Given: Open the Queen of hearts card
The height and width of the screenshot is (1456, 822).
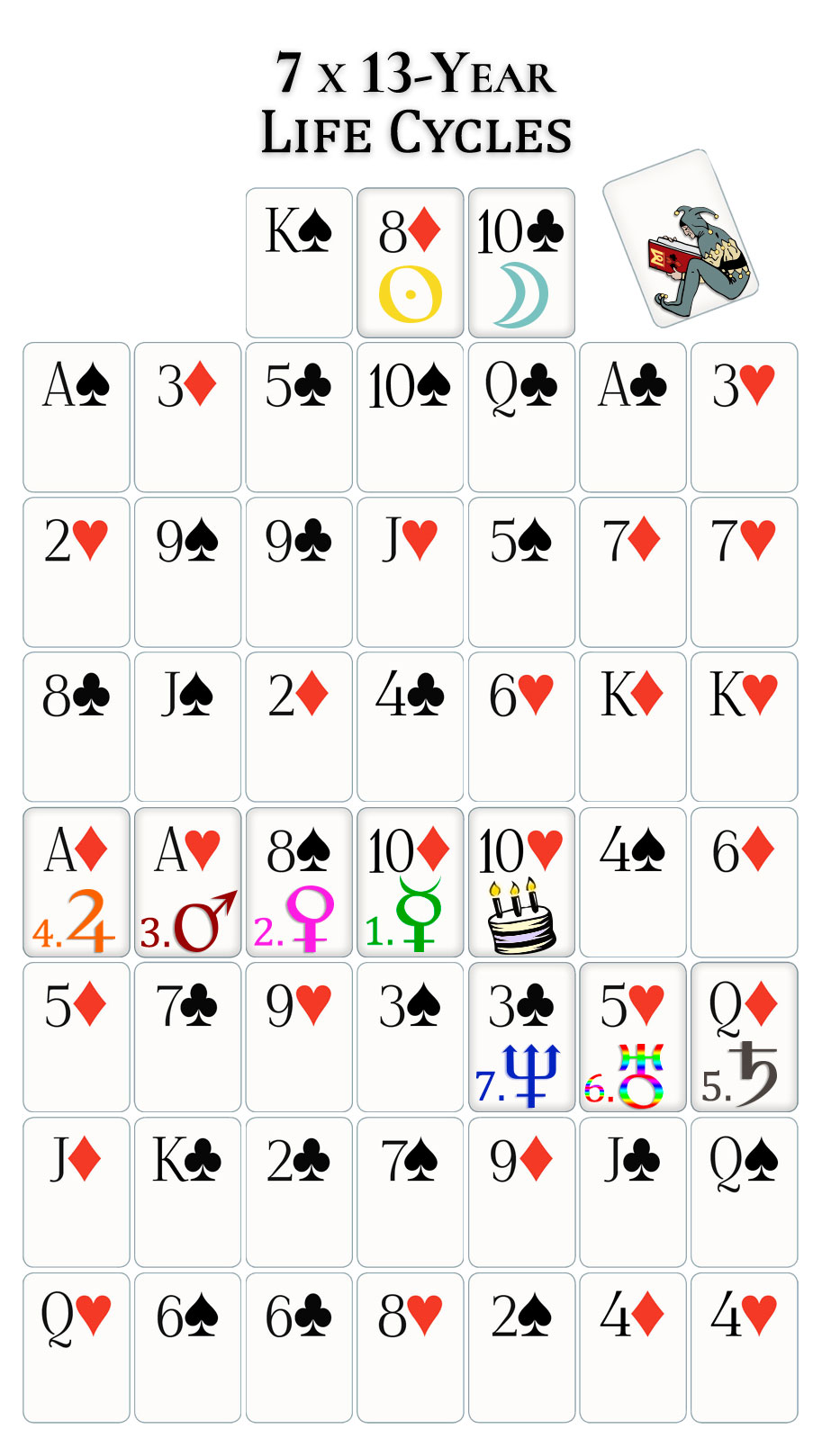Looking at the screenshot, I should 77,1348.
